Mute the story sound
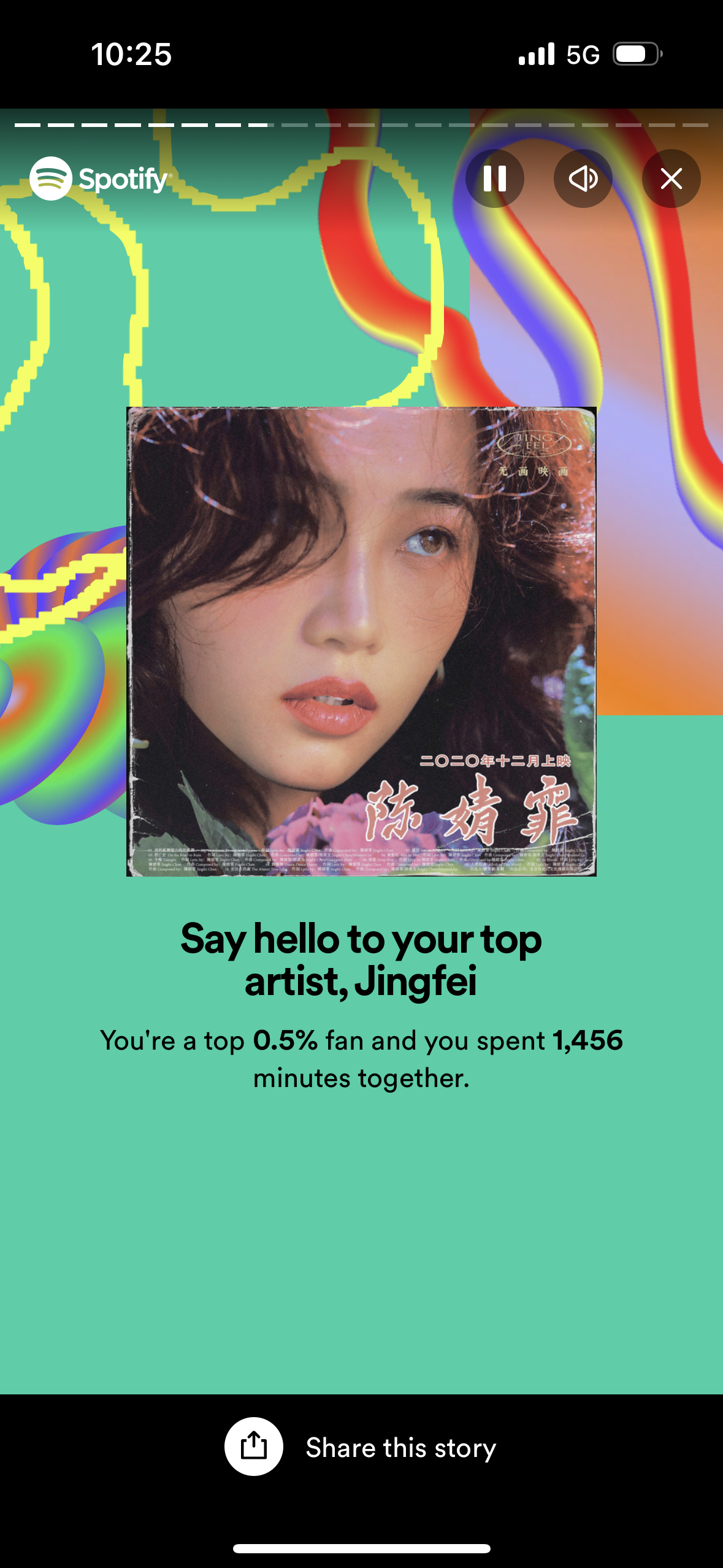This screenshot has height=1568, width=723. [x=583, y=179]
